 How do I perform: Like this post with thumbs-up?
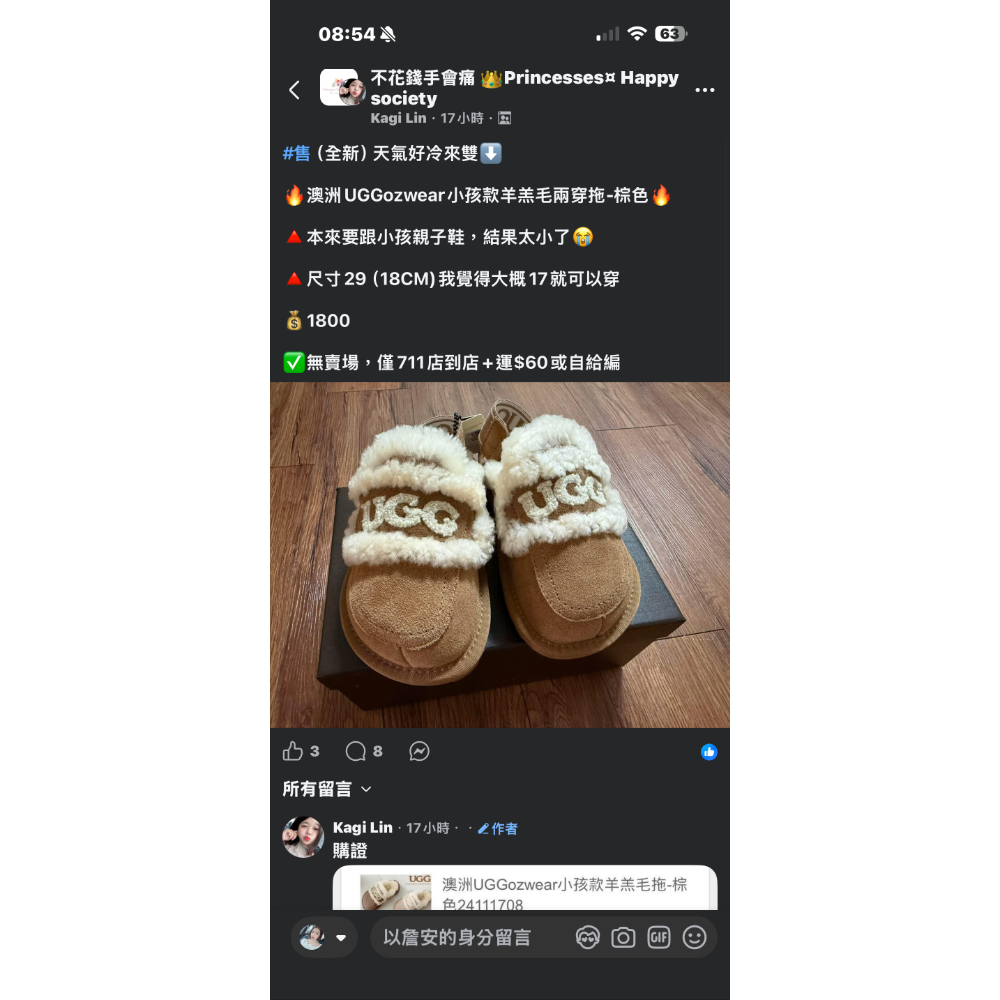(293, 751)
